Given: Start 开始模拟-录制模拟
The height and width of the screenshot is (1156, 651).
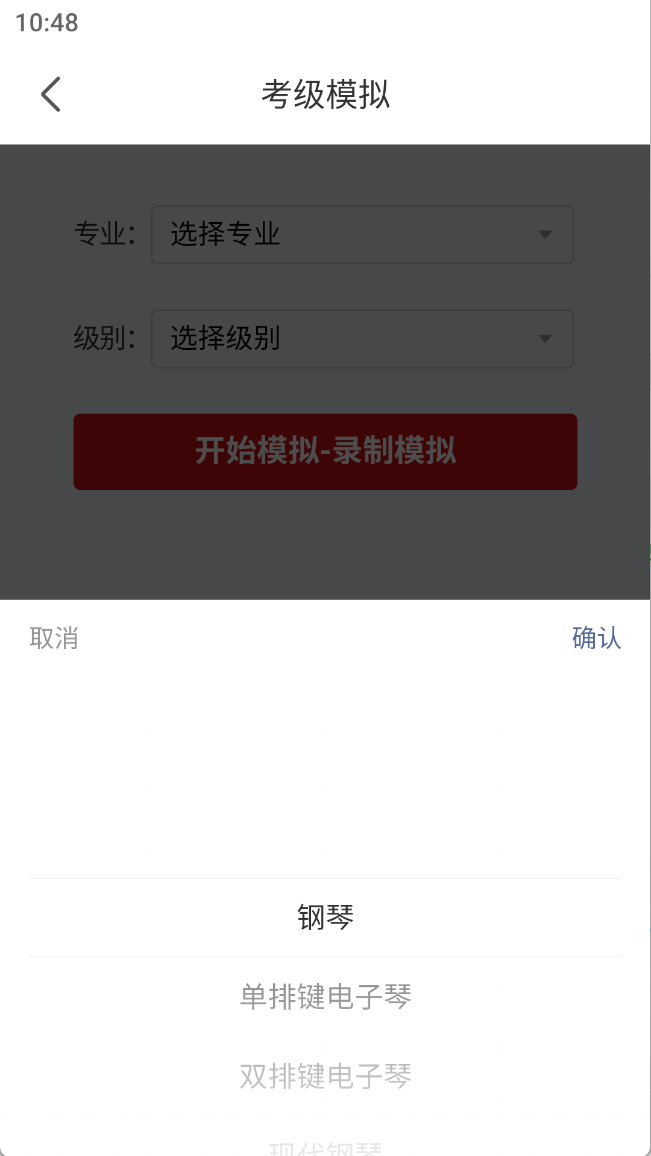Looking at the screenshot, I should coord(325,452).
